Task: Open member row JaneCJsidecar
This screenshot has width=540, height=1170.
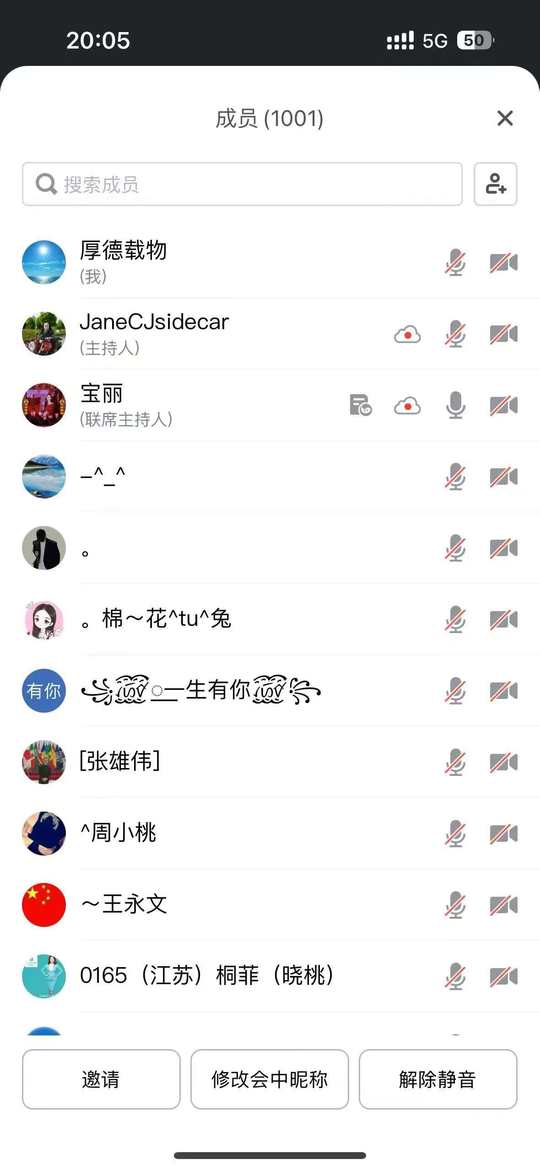Action: 270,334
